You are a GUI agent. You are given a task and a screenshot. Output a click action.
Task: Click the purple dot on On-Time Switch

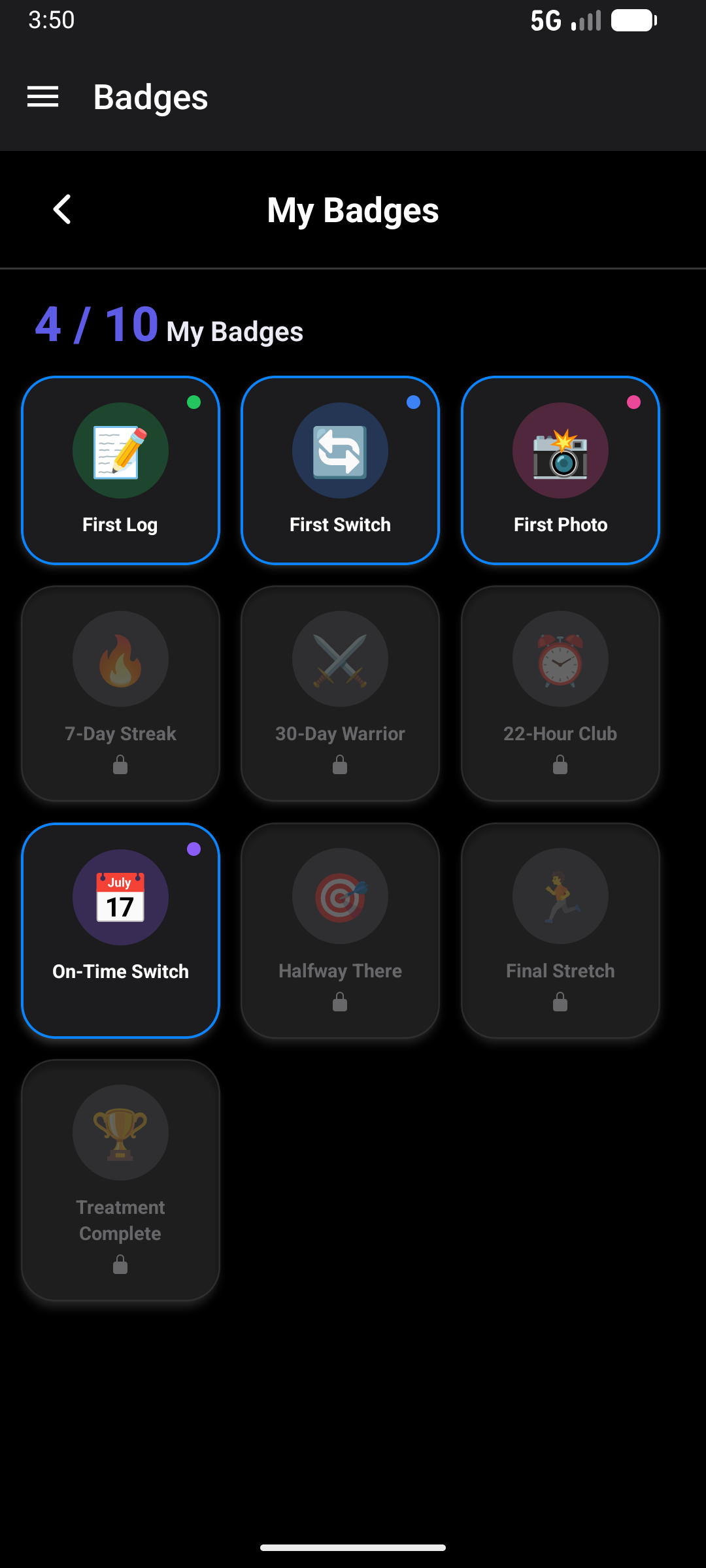(194, 849)
